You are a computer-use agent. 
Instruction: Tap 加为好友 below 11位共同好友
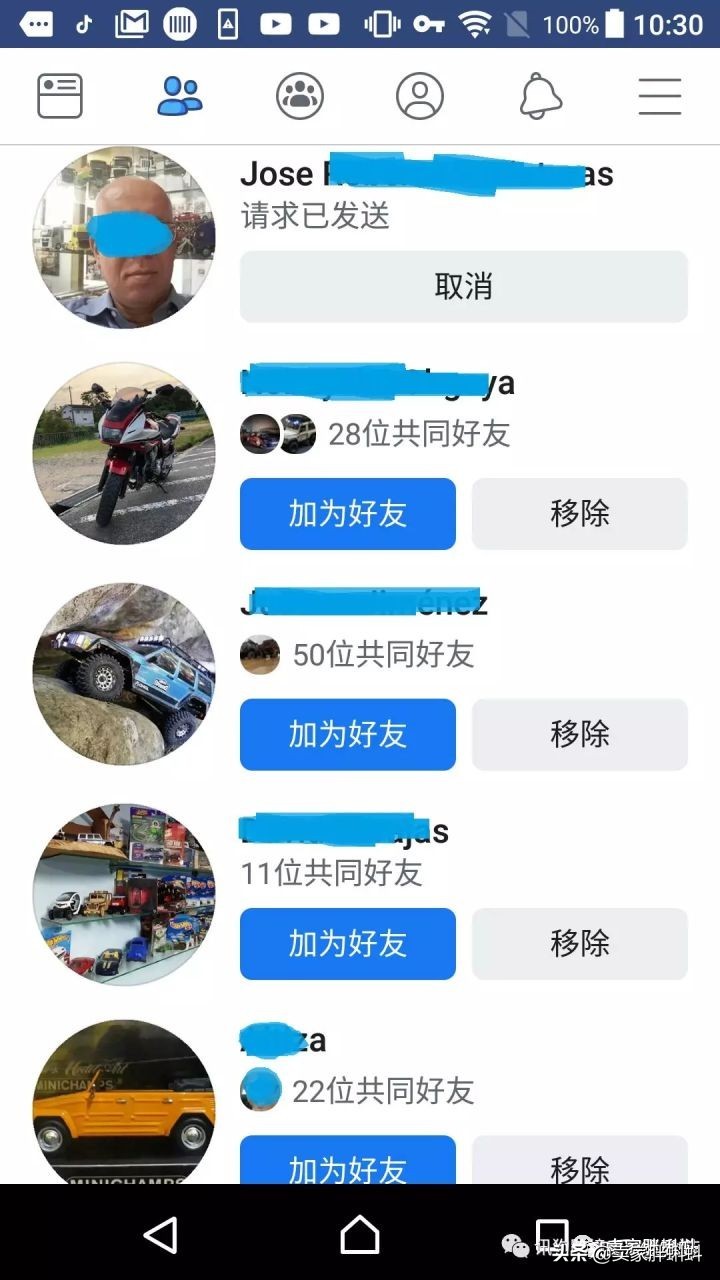pos(347,943)
